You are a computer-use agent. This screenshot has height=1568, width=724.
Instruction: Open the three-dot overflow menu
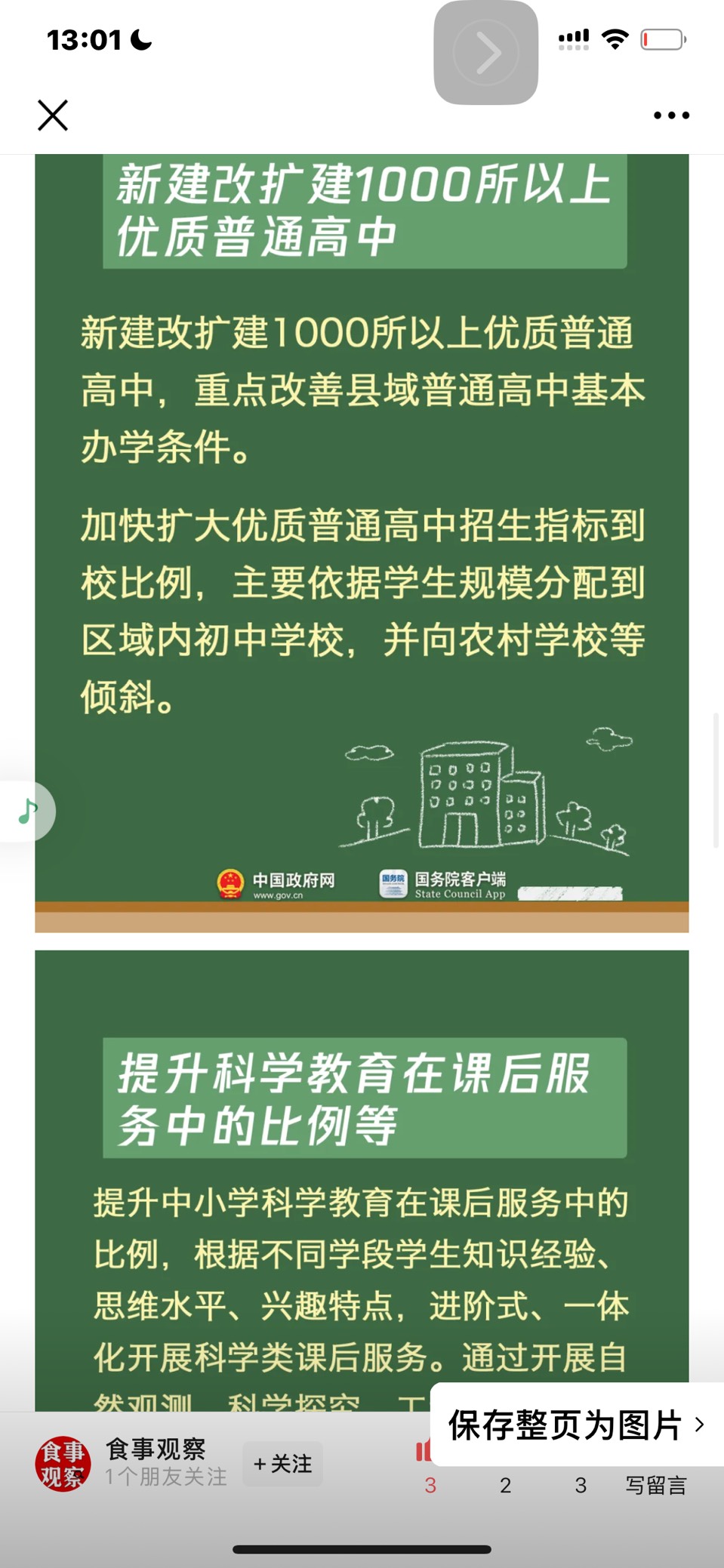(x=671, y=116)
